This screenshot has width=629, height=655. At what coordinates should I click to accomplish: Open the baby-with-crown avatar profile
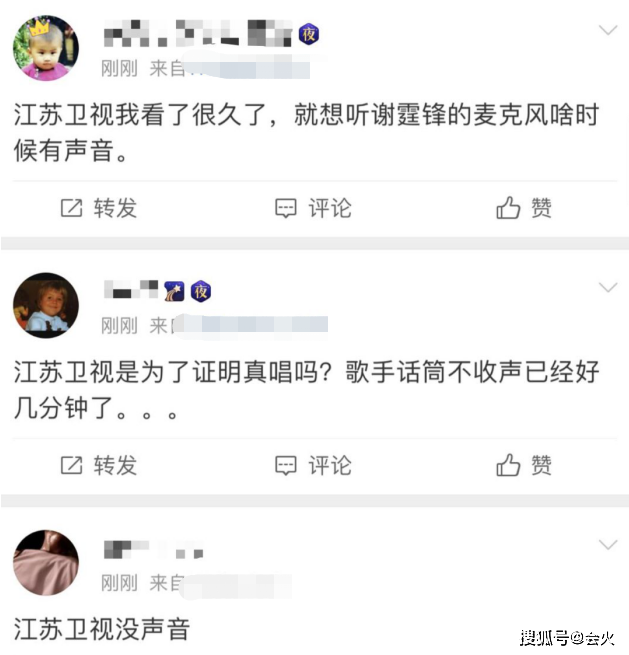click(x=46, y=48)
